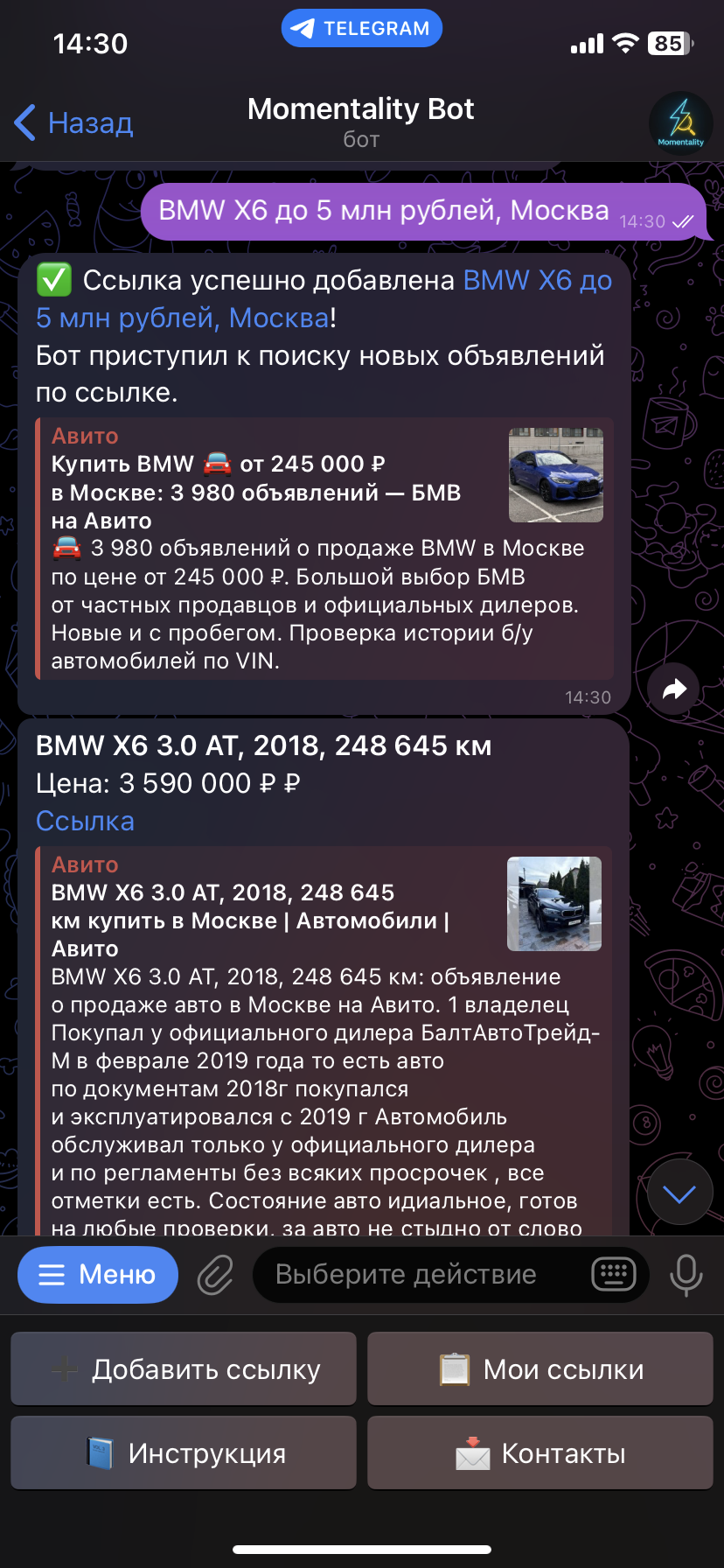Tap the clipboard icon on Мои ссылки
This screenshot has width=724, height=1568.
point(454,1368)
